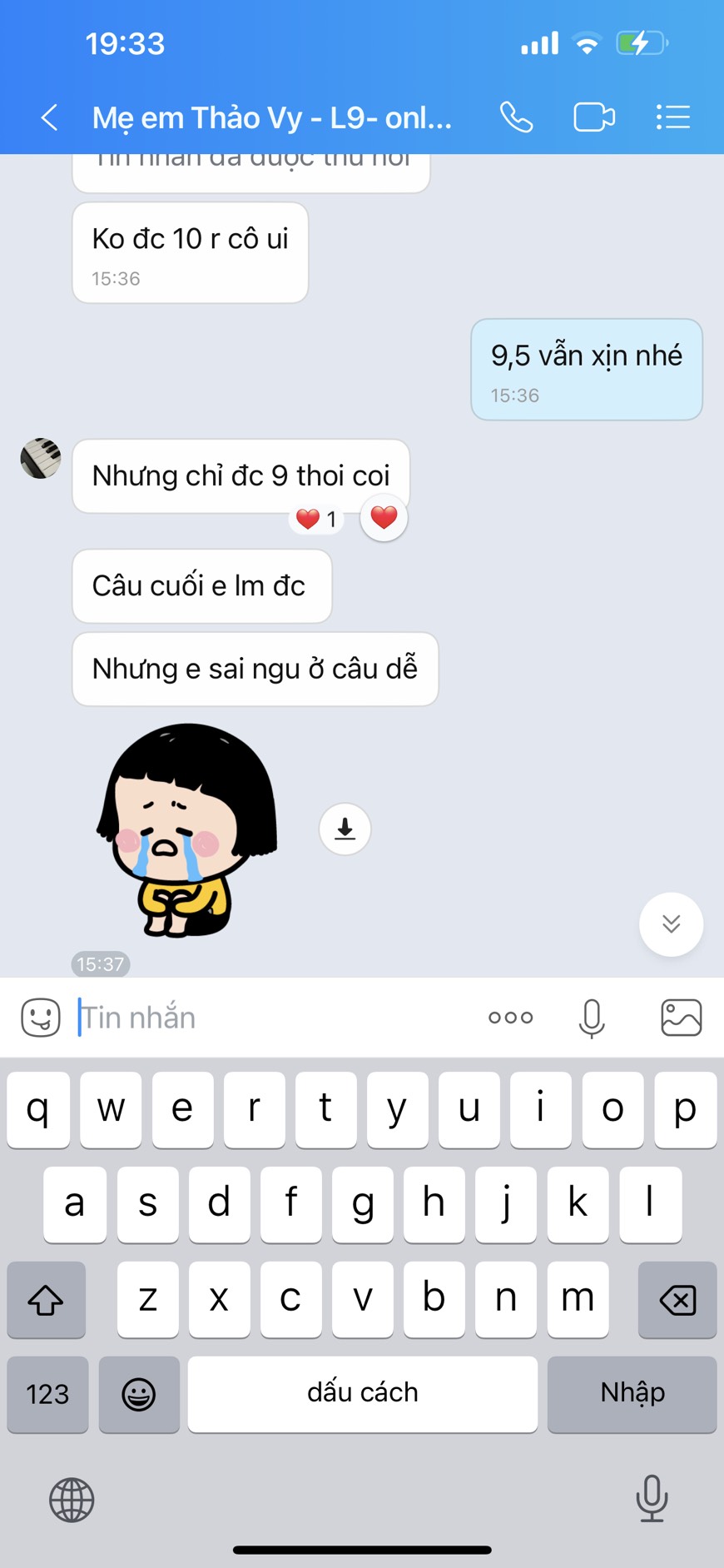Image resolution: width=724 pixels, height=1568 pixels.
Task: Record a voice message
Action: 592,1017
